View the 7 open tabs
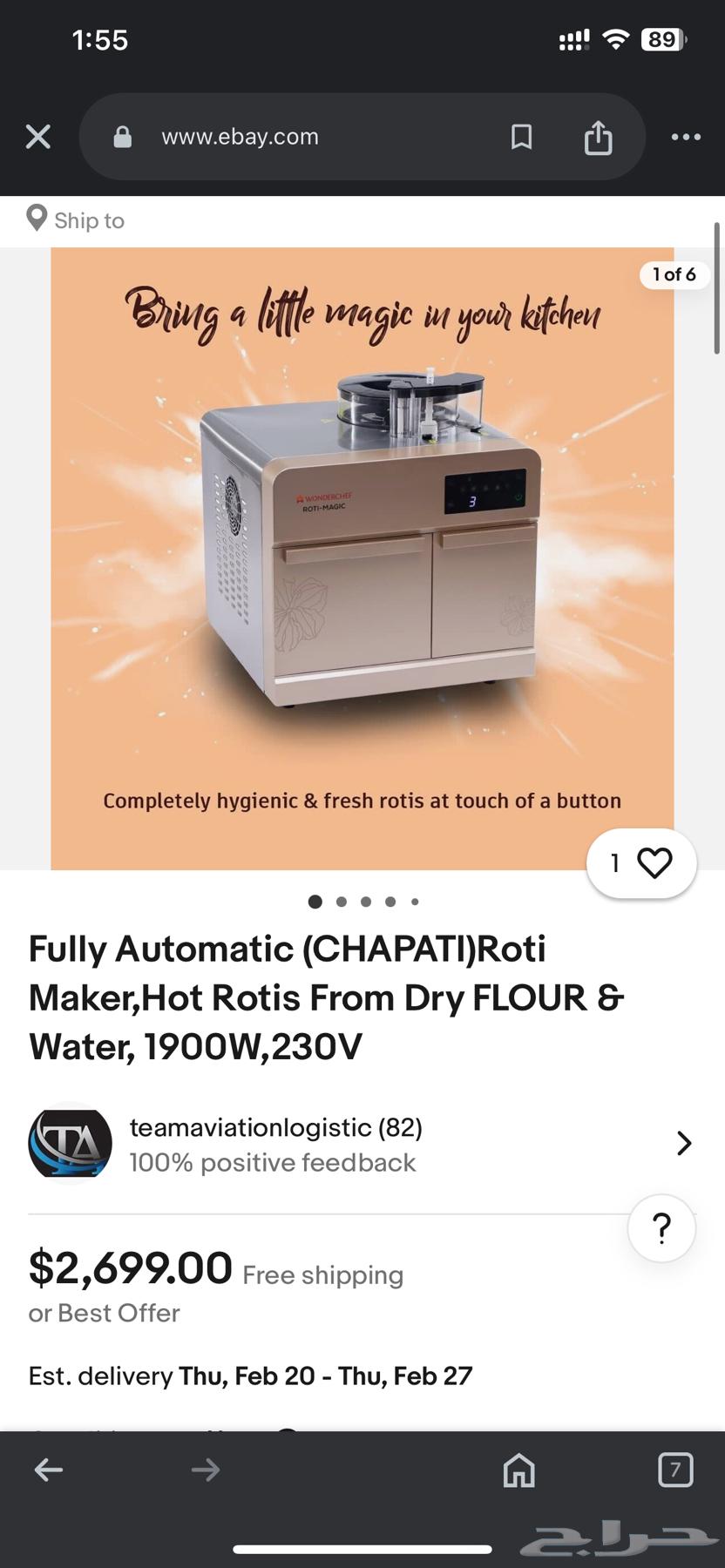The width and height of the screenshot is (725, 1568). [675, 1470]
